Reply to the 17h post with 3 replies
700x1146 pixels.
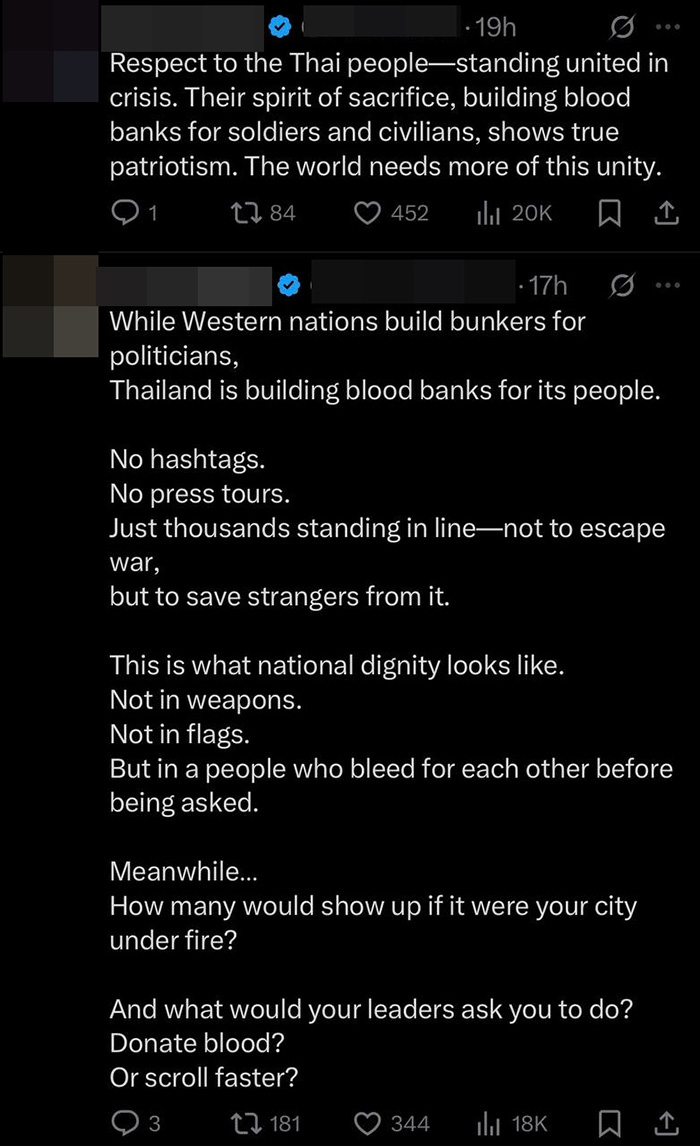click(x=123, y=1123)
